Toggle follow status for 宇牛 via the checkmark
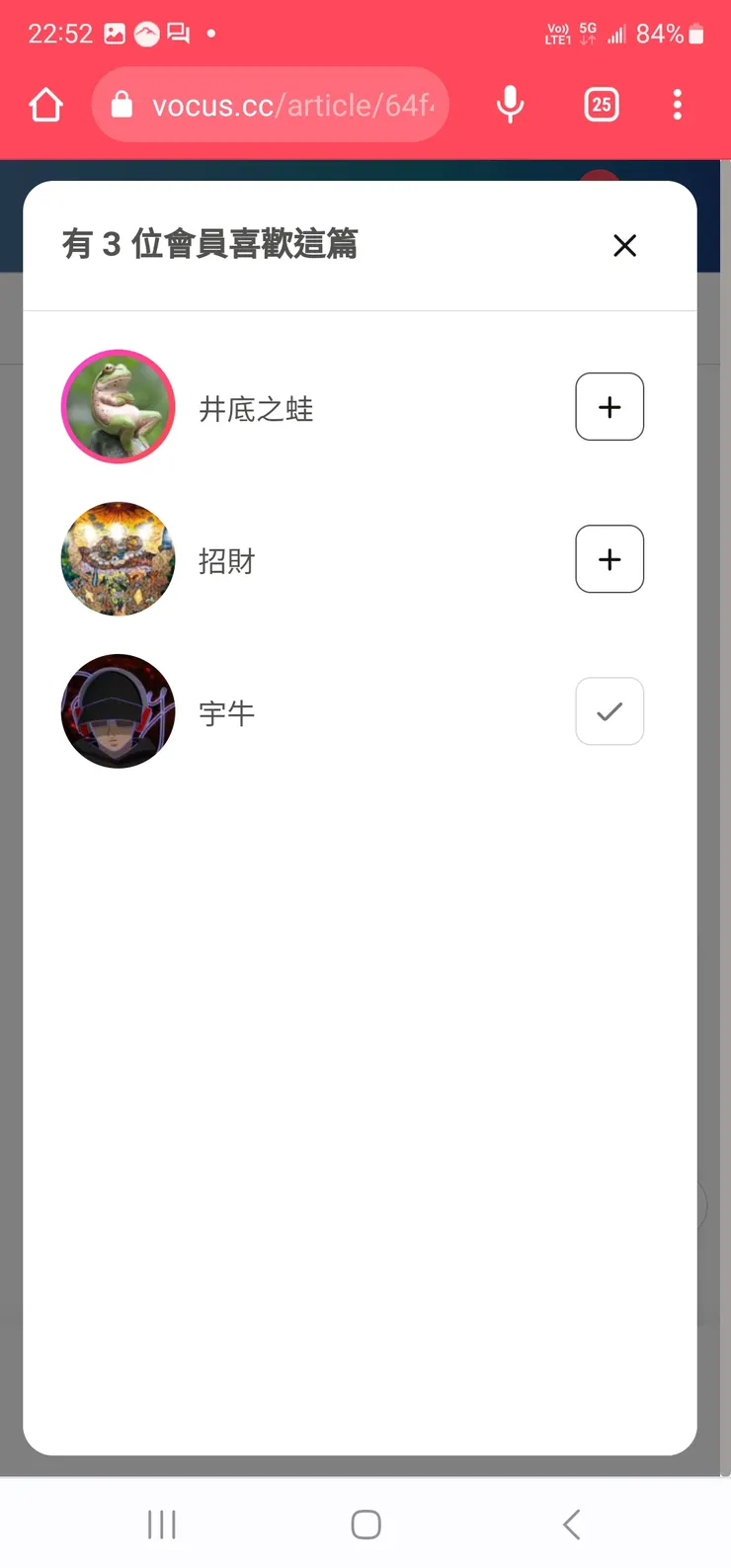The width and height of the screenshot is (731, 1568). point(609,710)
